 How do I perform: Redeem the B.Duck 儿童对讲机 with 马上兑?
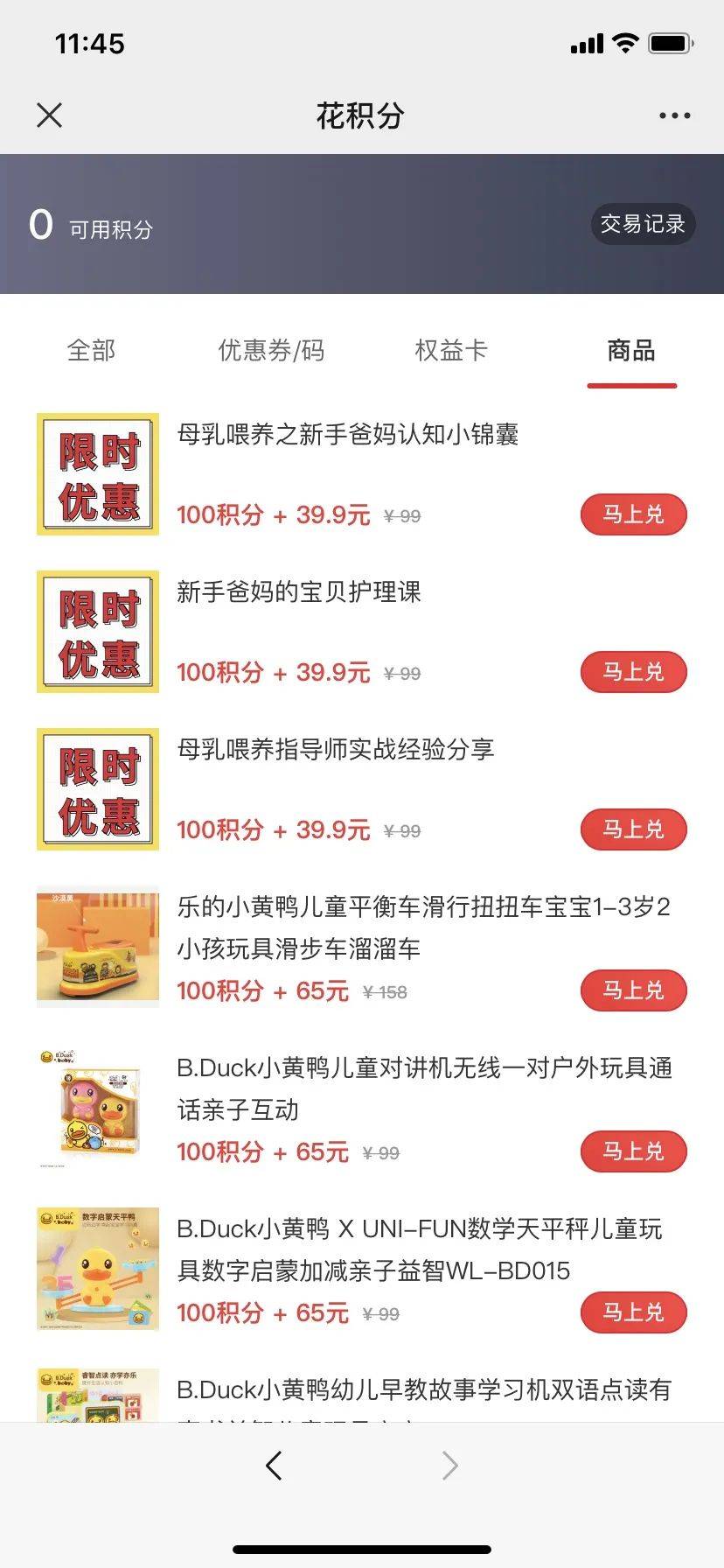pyautogui.click(x=633, y=1151)
